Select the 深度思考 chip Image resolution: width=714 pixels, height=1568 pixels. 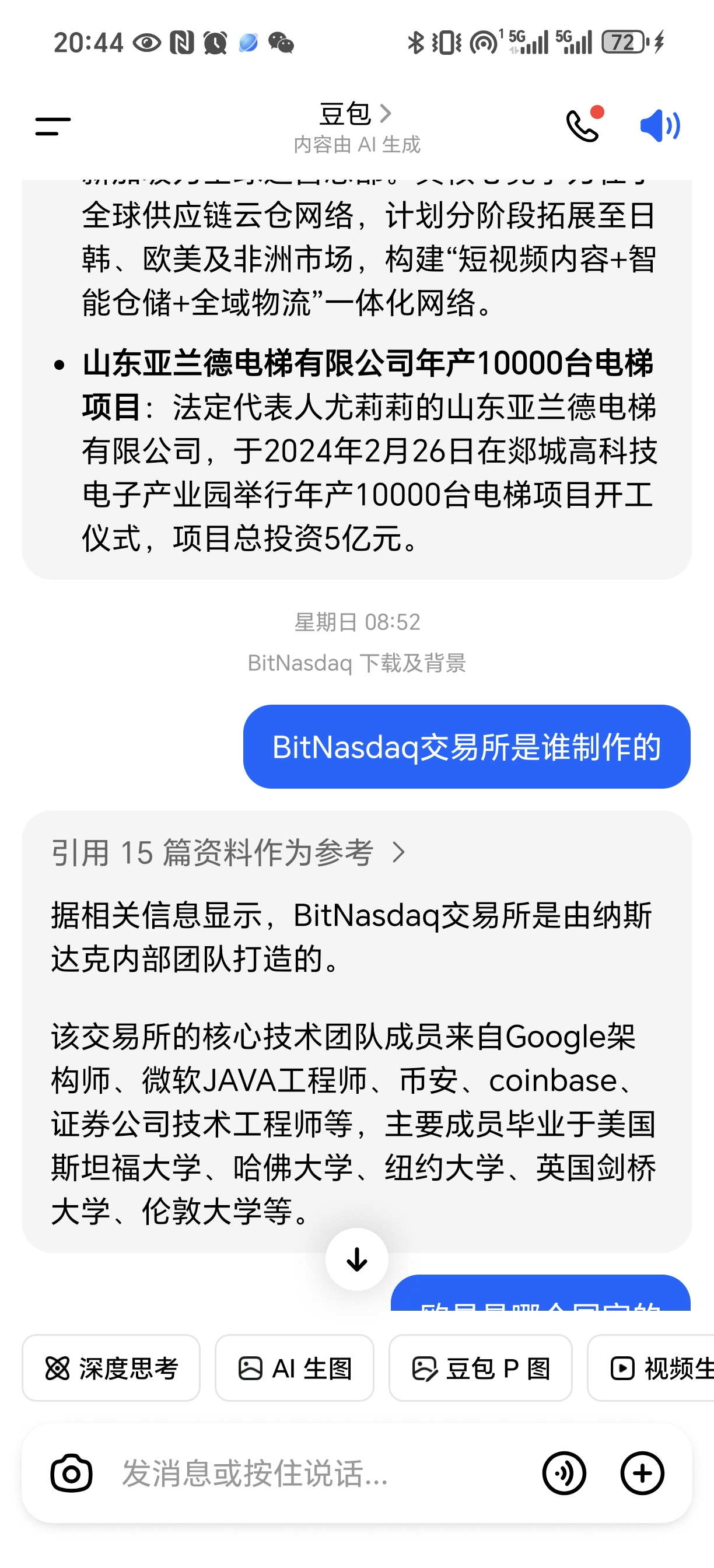coord(111,1368)
